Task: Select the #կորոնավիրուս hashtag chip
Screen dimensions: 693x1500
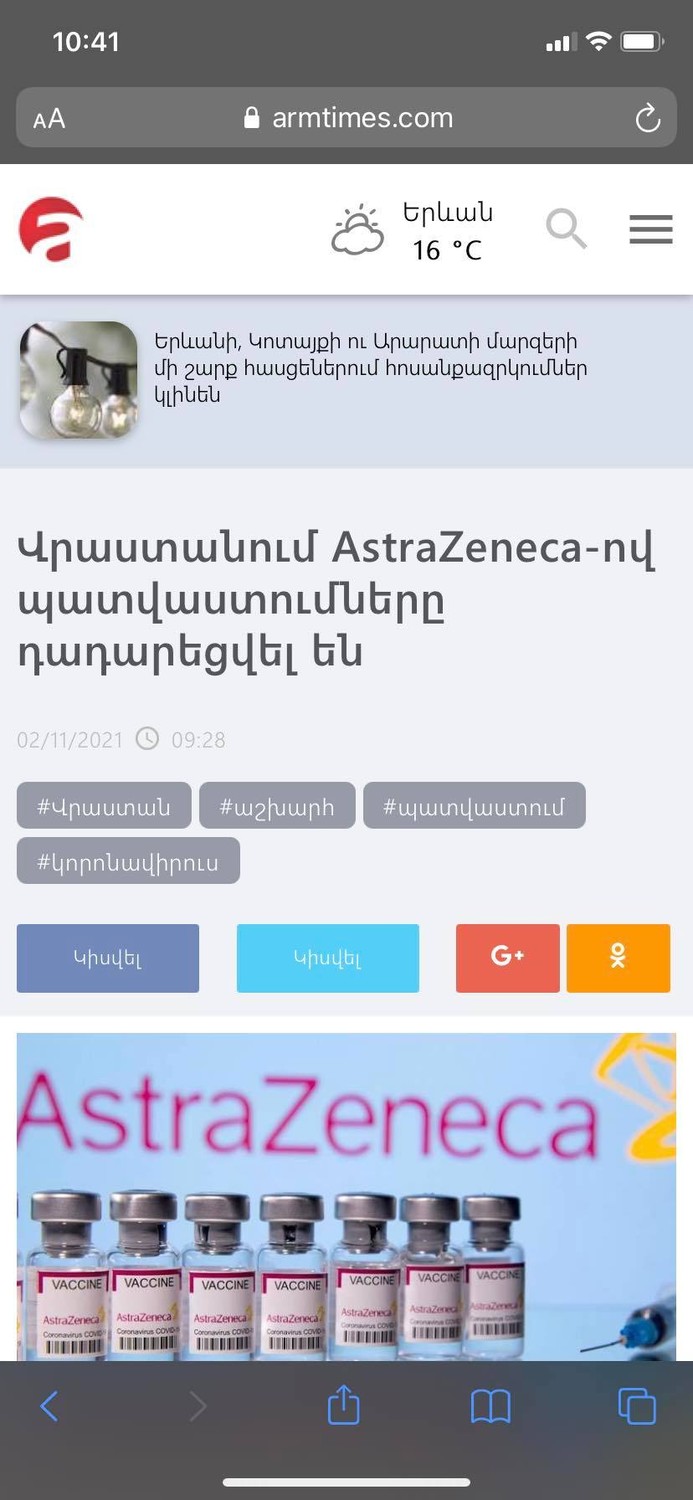Action: 128,861
